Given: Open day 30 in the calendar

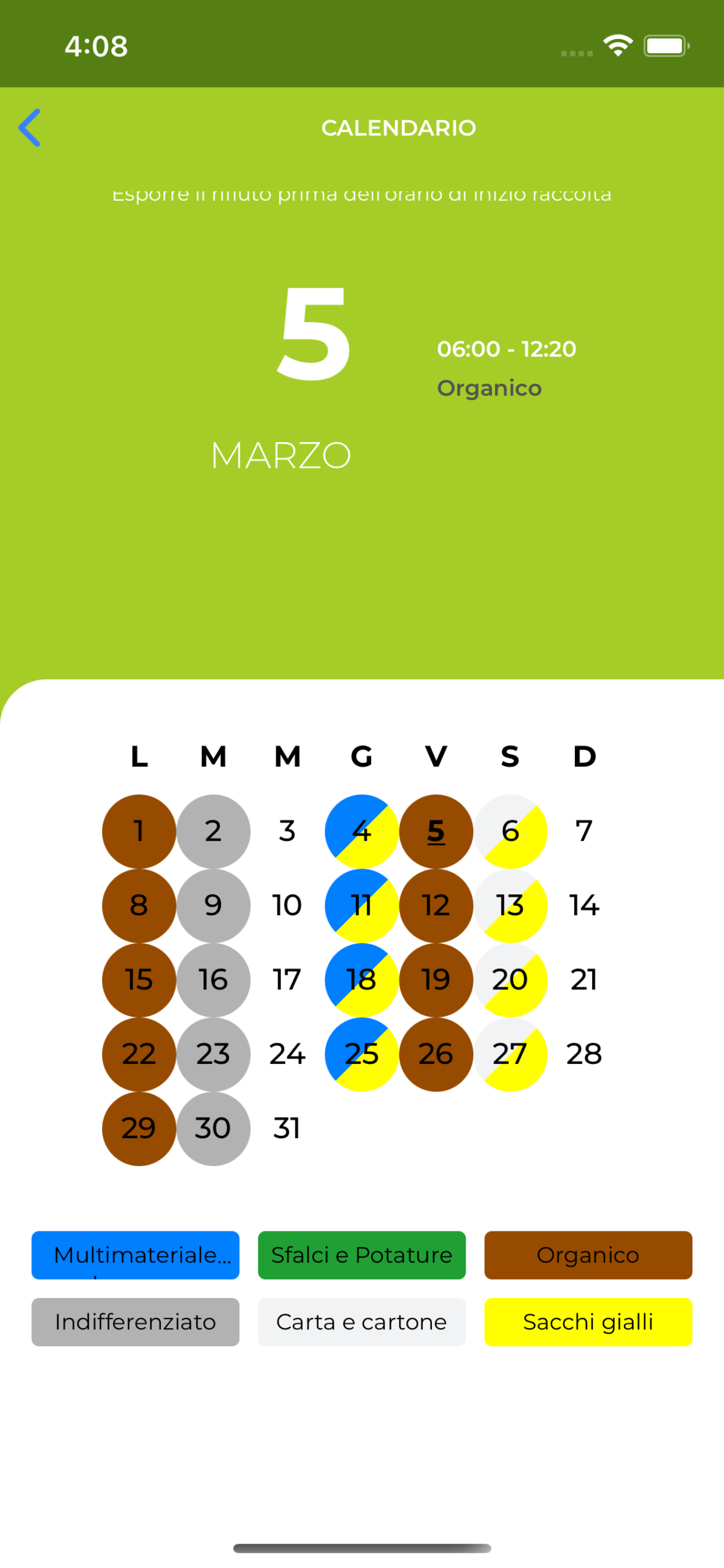Looking at the screenshot, I should coord(213,1128).
